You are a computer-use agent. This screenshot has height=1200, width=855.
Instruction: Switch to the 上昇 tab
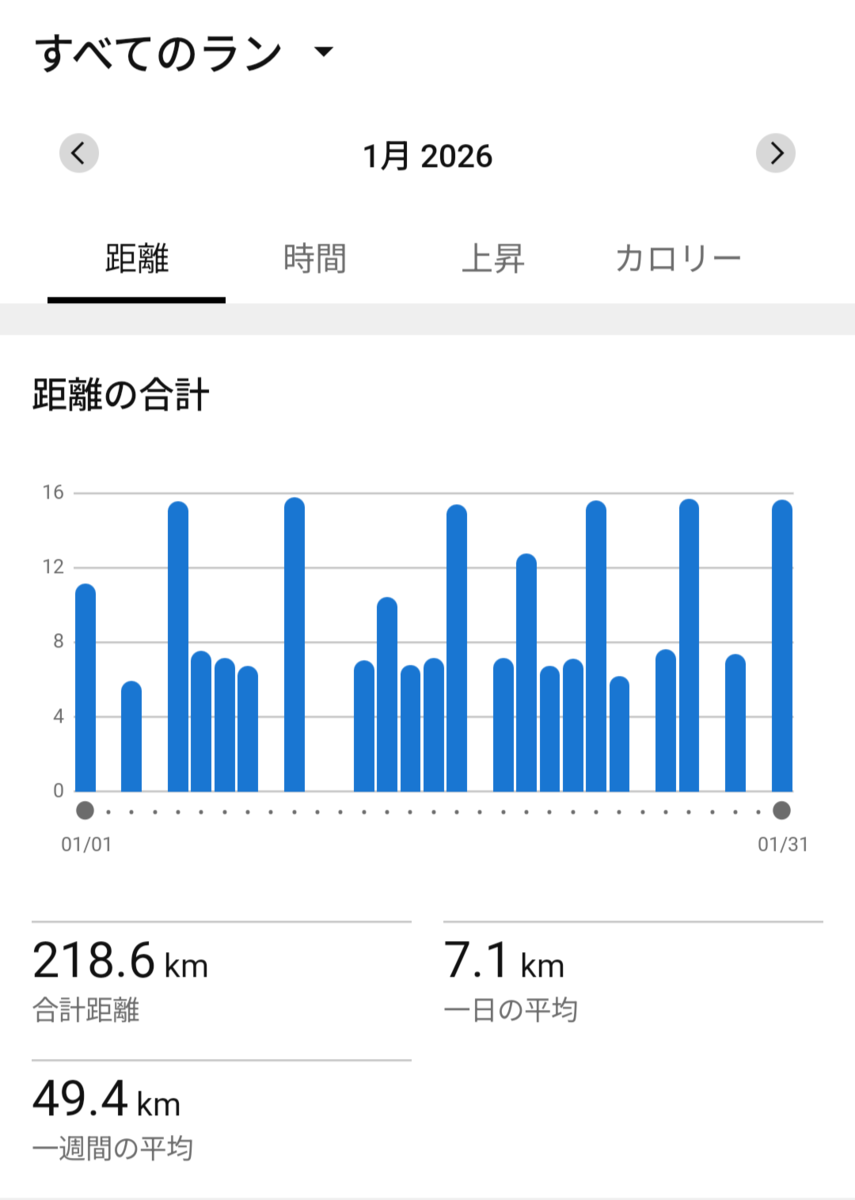[x=493, y=259]
